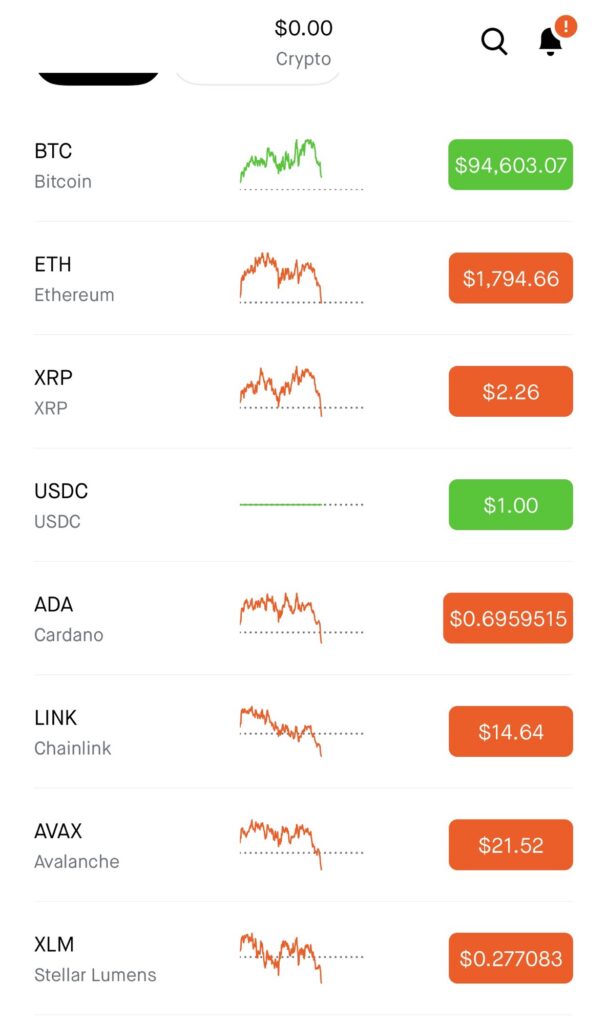This screenshot has height=1024, width=607.
Task: Open Cardano details
Action: coord(303,618)
